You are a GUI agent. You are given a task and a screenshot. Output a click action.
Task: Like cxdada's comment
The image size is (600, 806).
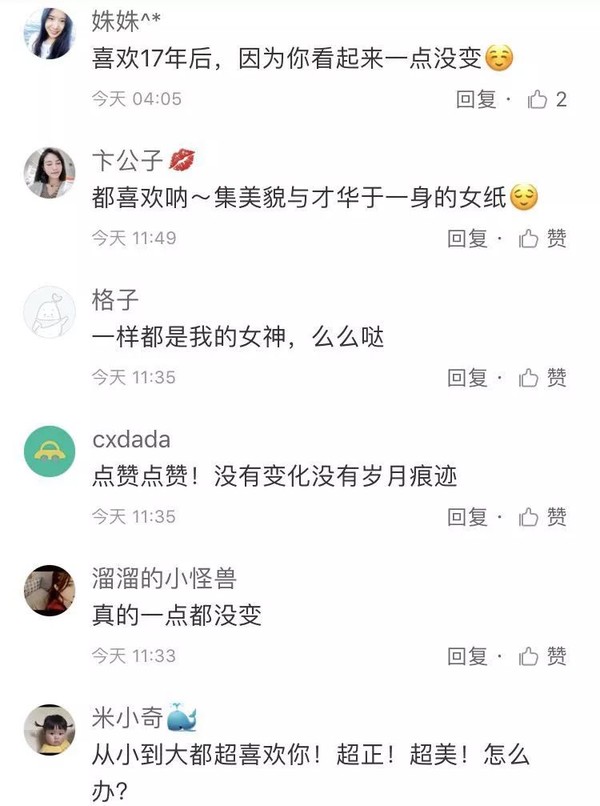543,516
